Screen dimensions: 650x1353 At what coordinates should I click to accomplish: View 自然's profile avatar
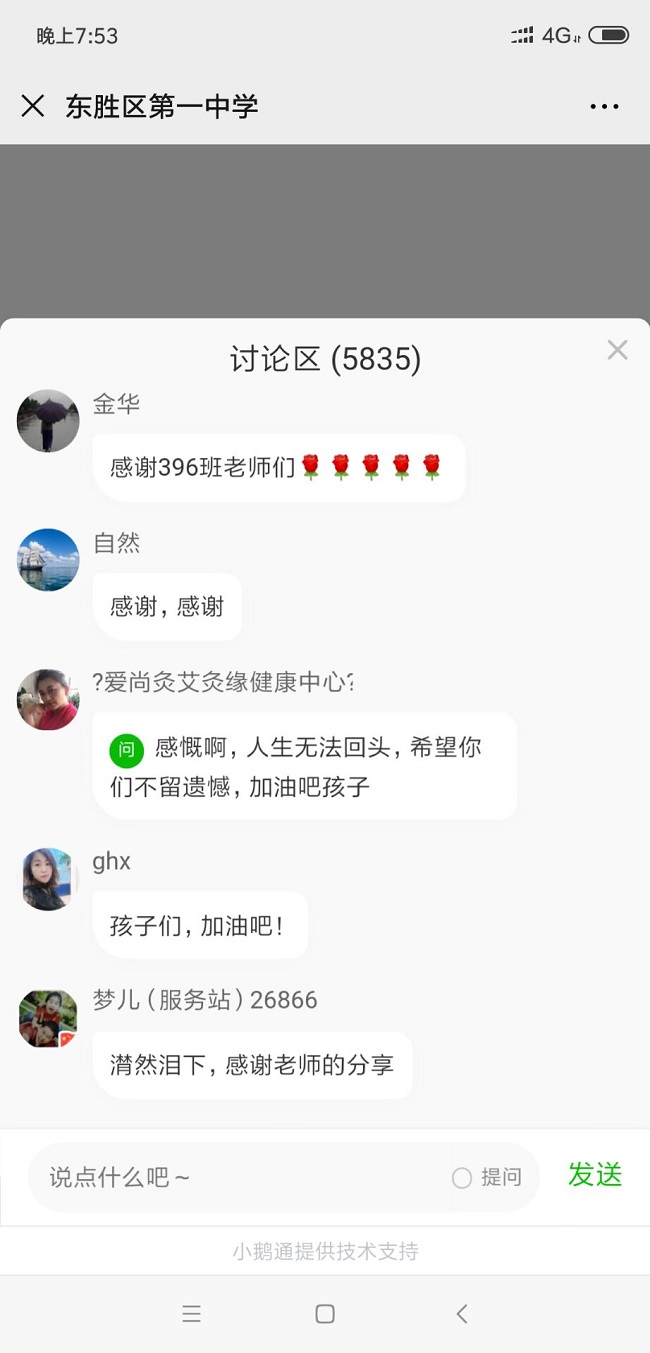click(48, 560)
